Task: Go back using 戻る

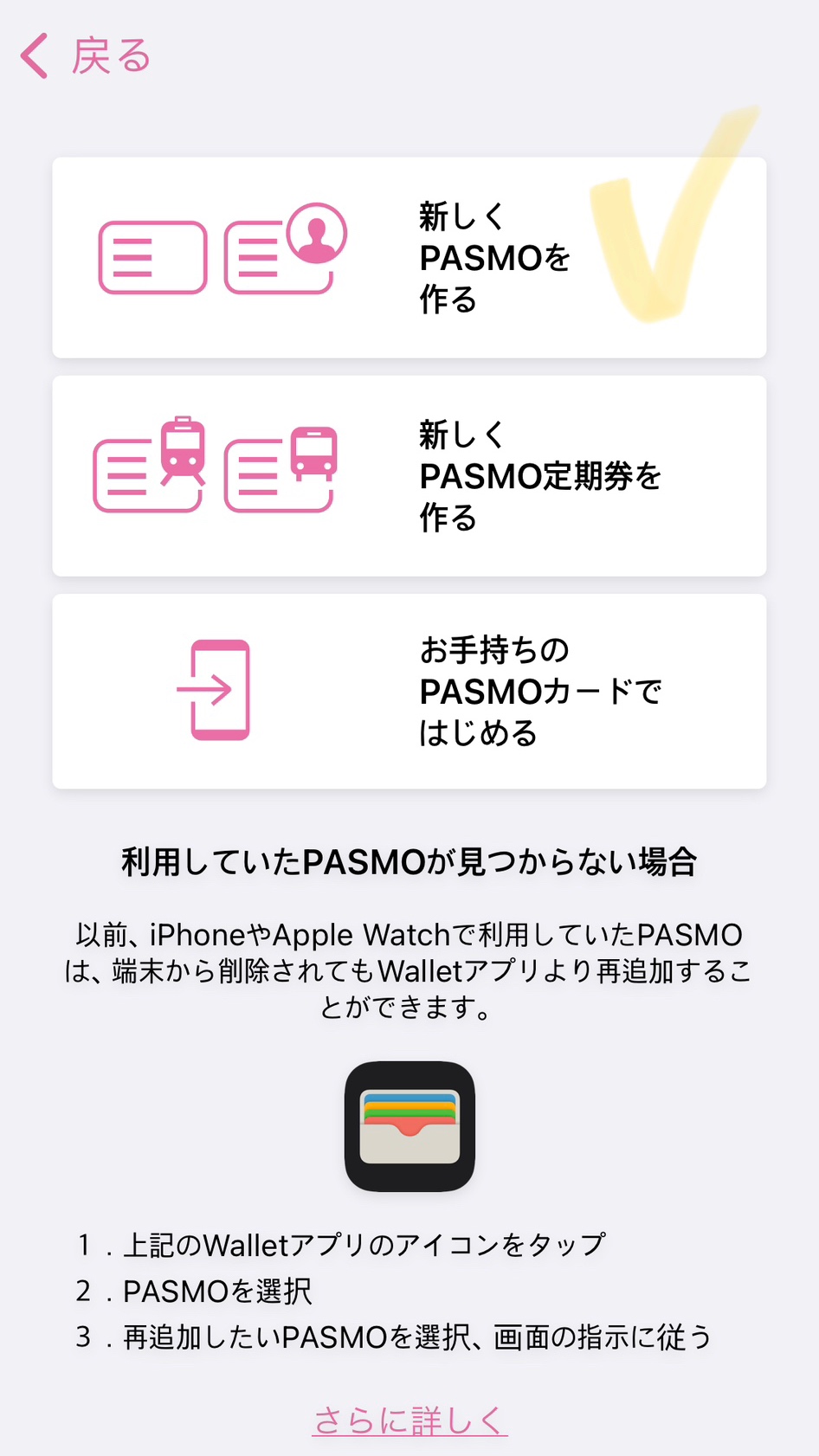Action: [x=85, y=56]
